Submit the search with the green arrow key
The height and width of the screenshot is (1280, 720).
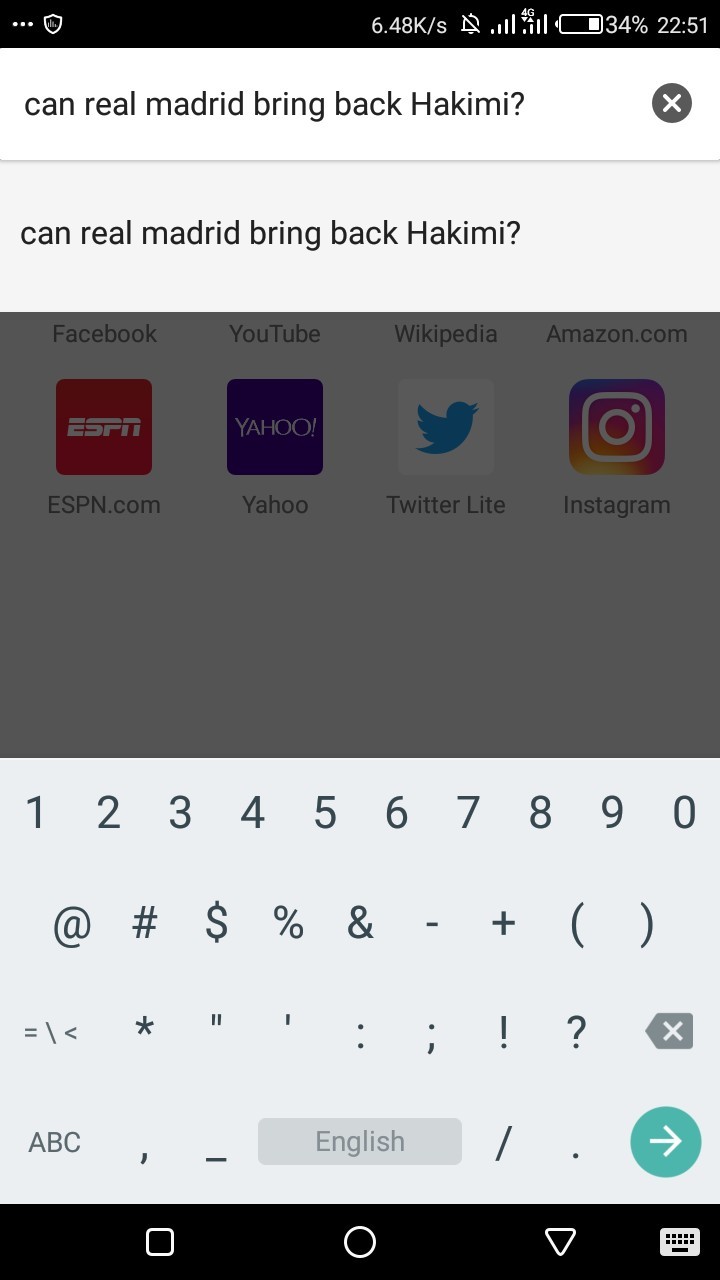click(665, 1141)
